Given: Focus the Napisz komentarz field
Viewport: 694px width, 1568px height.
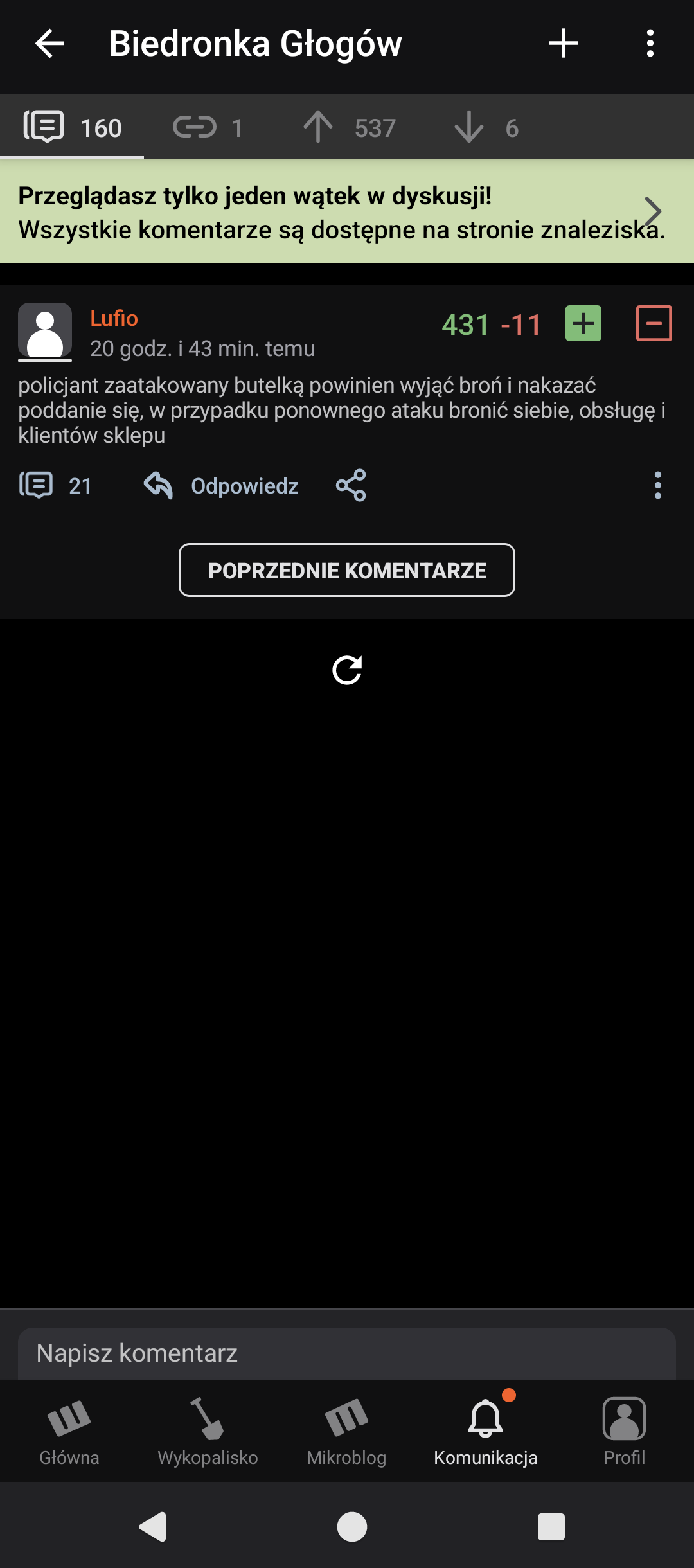Looking at the screenshot, I should [347, 1353].
